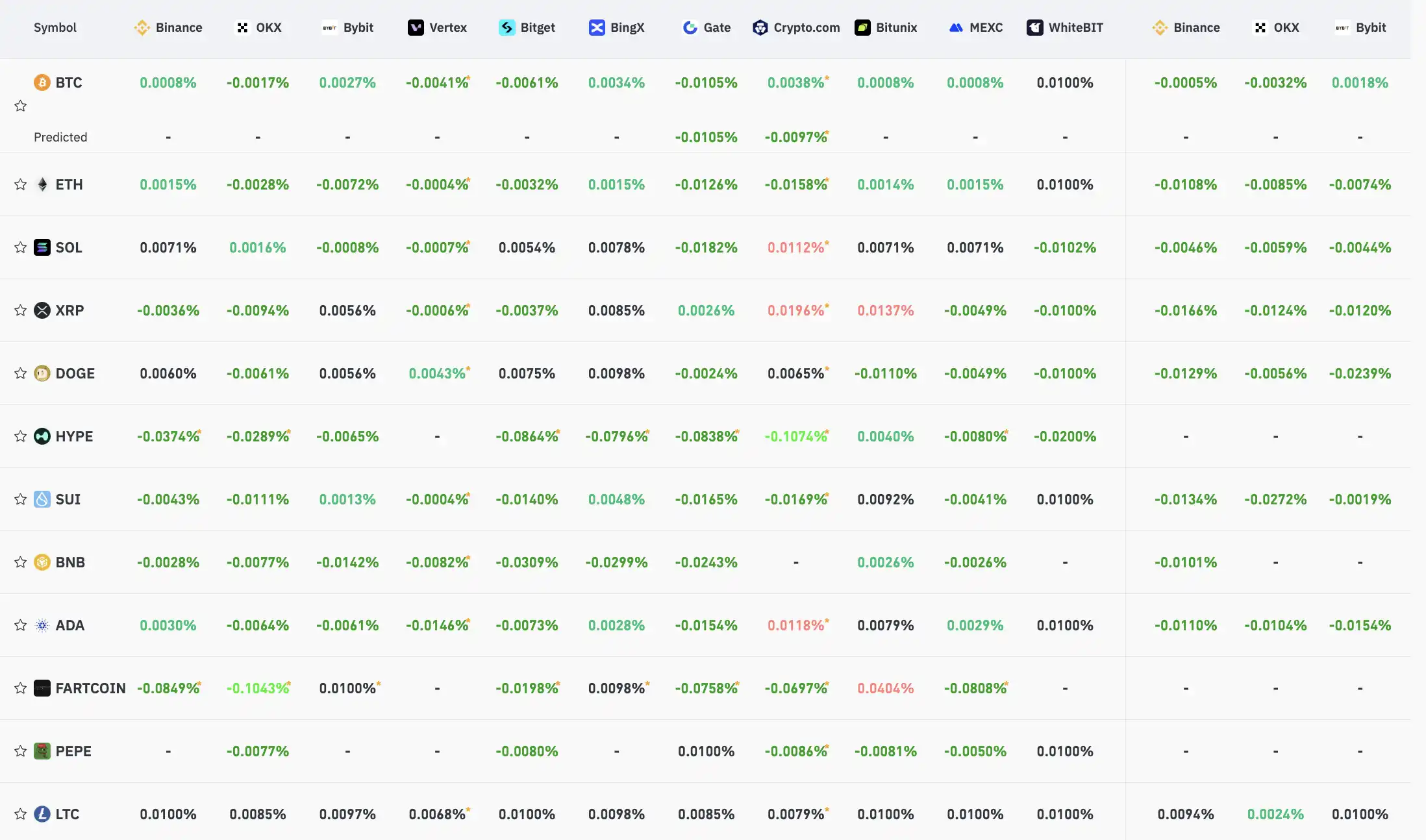Open the Crypto.com column header
Screen dimensions: 1426x840
[x=796, y=27]
